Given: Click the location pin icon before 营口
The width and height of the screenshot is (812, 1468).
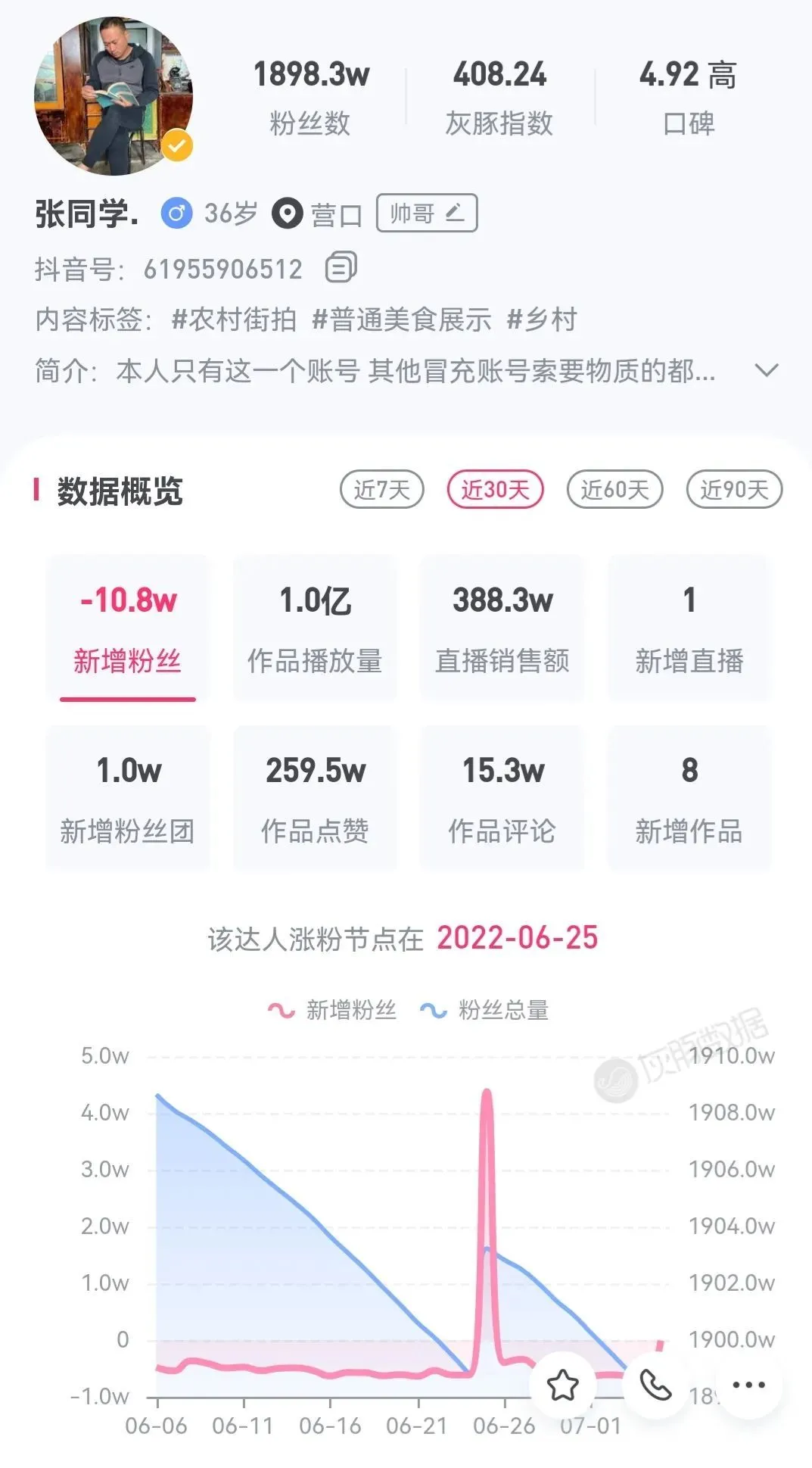Looking at the screenshot, I should coord(286,213).
